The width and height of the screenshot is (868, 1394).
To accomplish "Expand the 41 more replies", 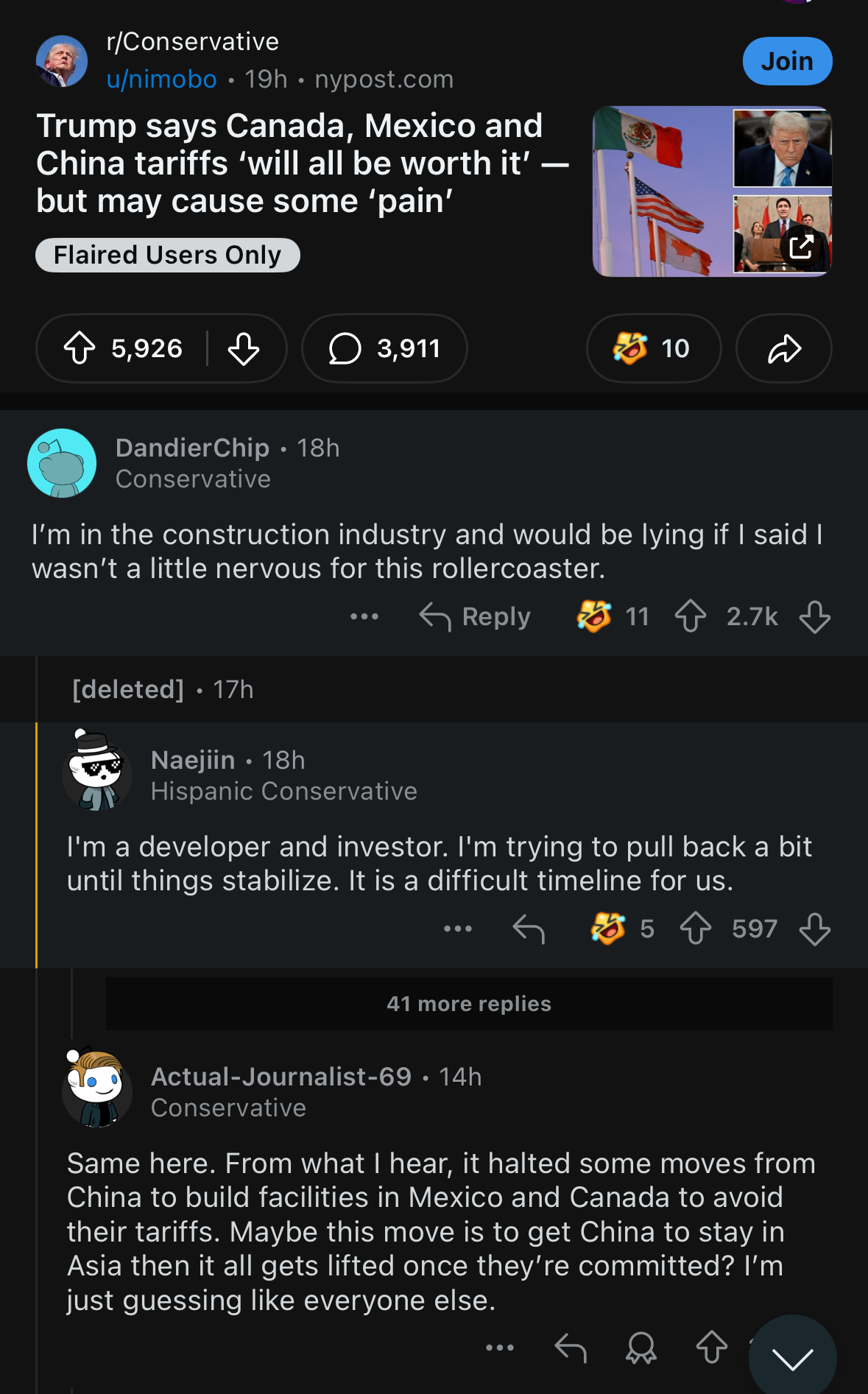I will tap(469, 1004).
